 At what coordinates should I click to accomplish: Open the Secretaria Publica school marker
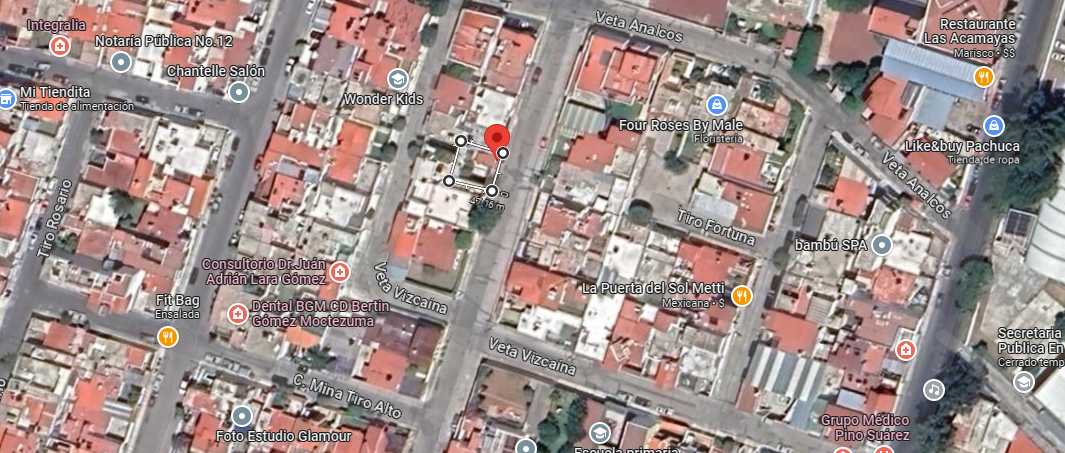pyautogui.click(x=1024, y=382)
